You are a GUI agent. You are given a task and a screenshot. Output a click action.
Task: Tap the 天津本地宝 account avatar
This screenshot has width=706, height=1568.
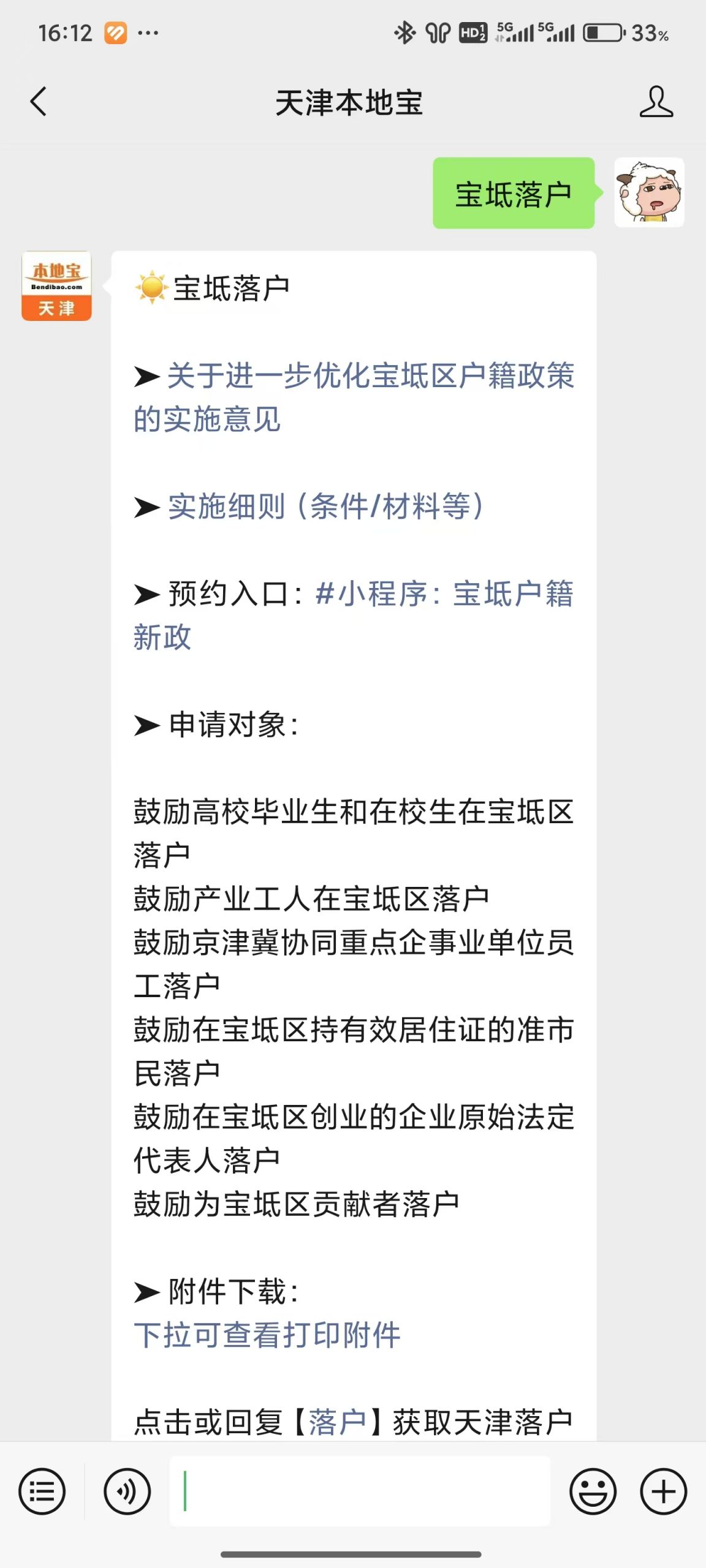coord(56,285)
